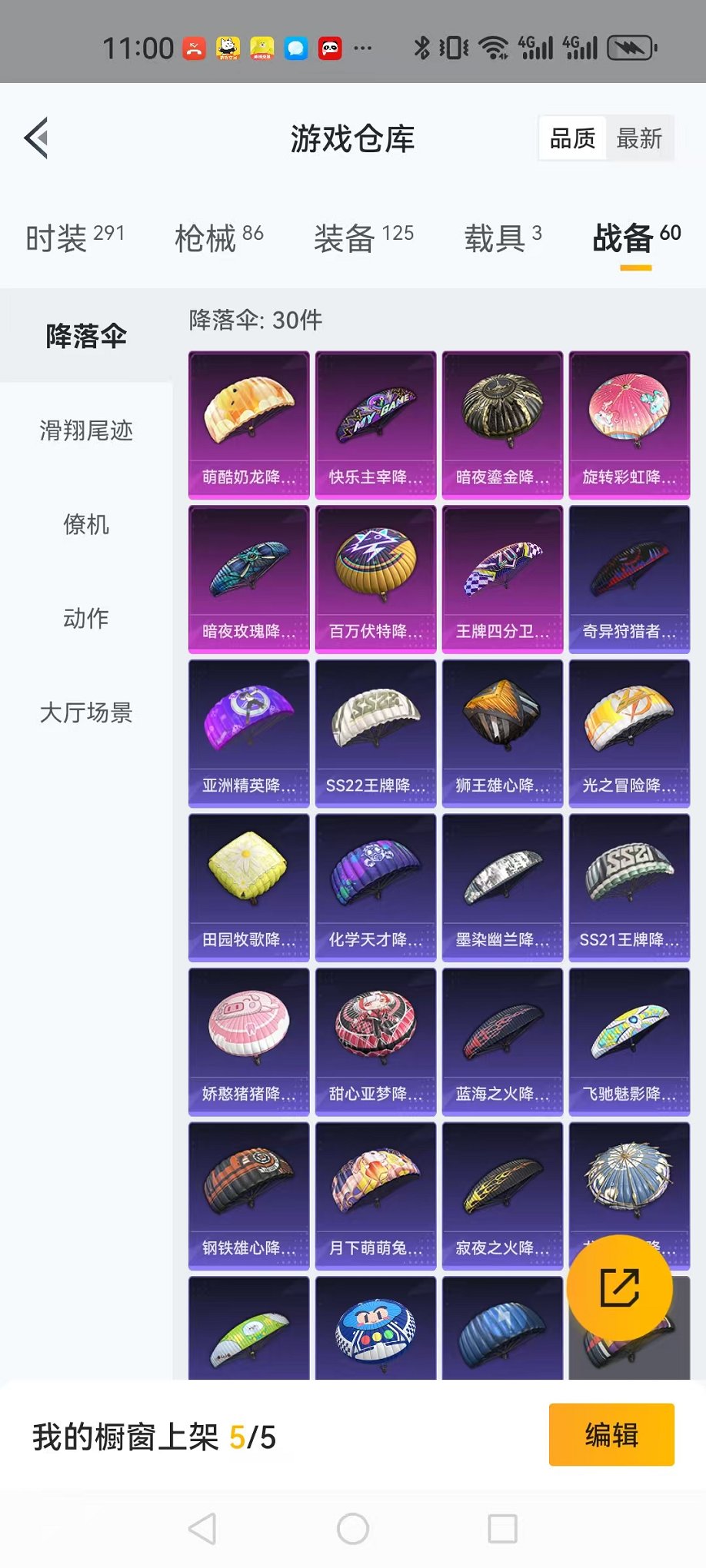This screenshot has width=706, height=1568.
Task: Switch to the 载具 tab
Action: [x=502, y=238]
